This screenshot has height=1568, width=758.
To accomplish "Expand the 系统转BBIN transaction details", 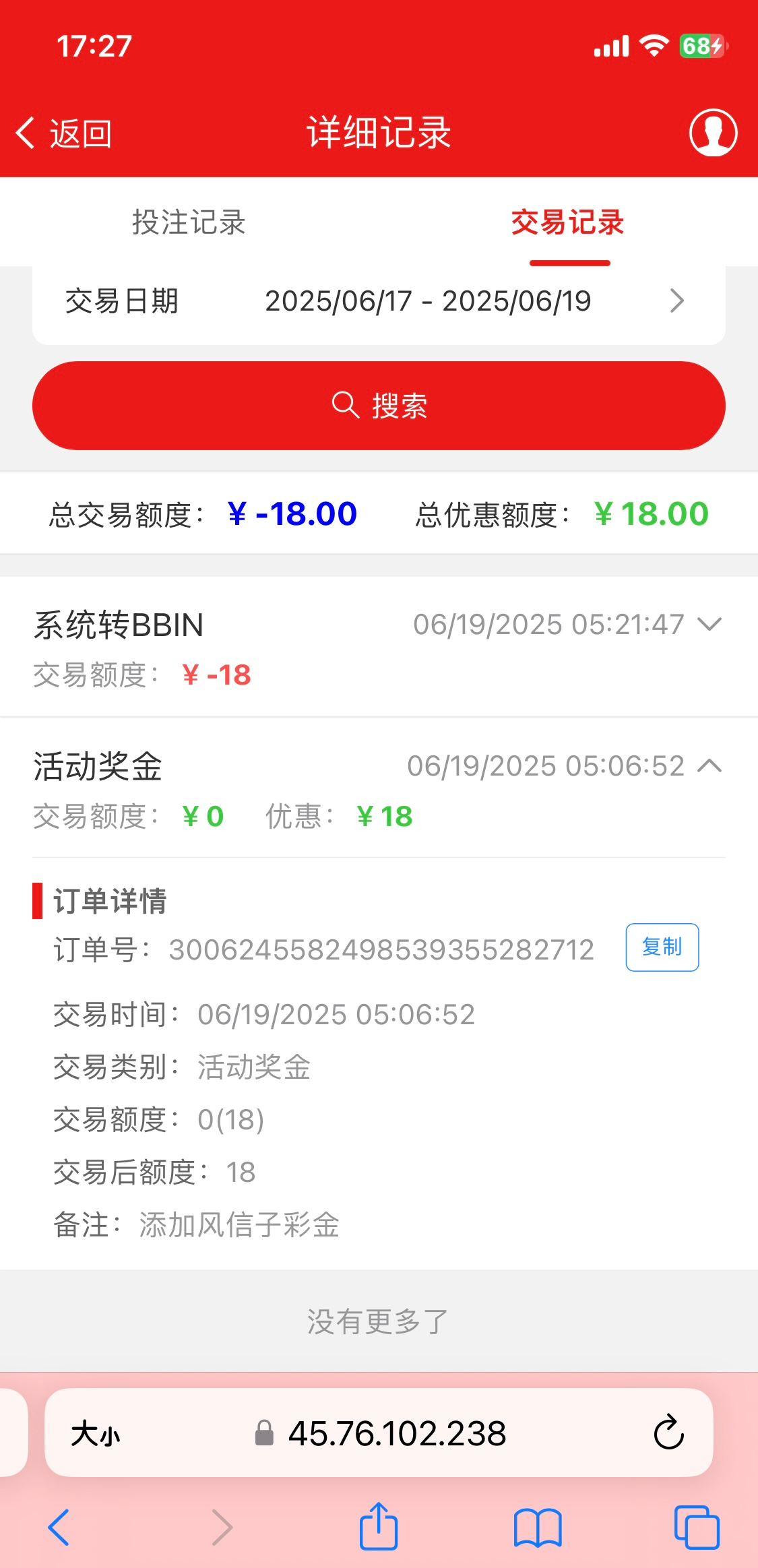I will 709,624.
